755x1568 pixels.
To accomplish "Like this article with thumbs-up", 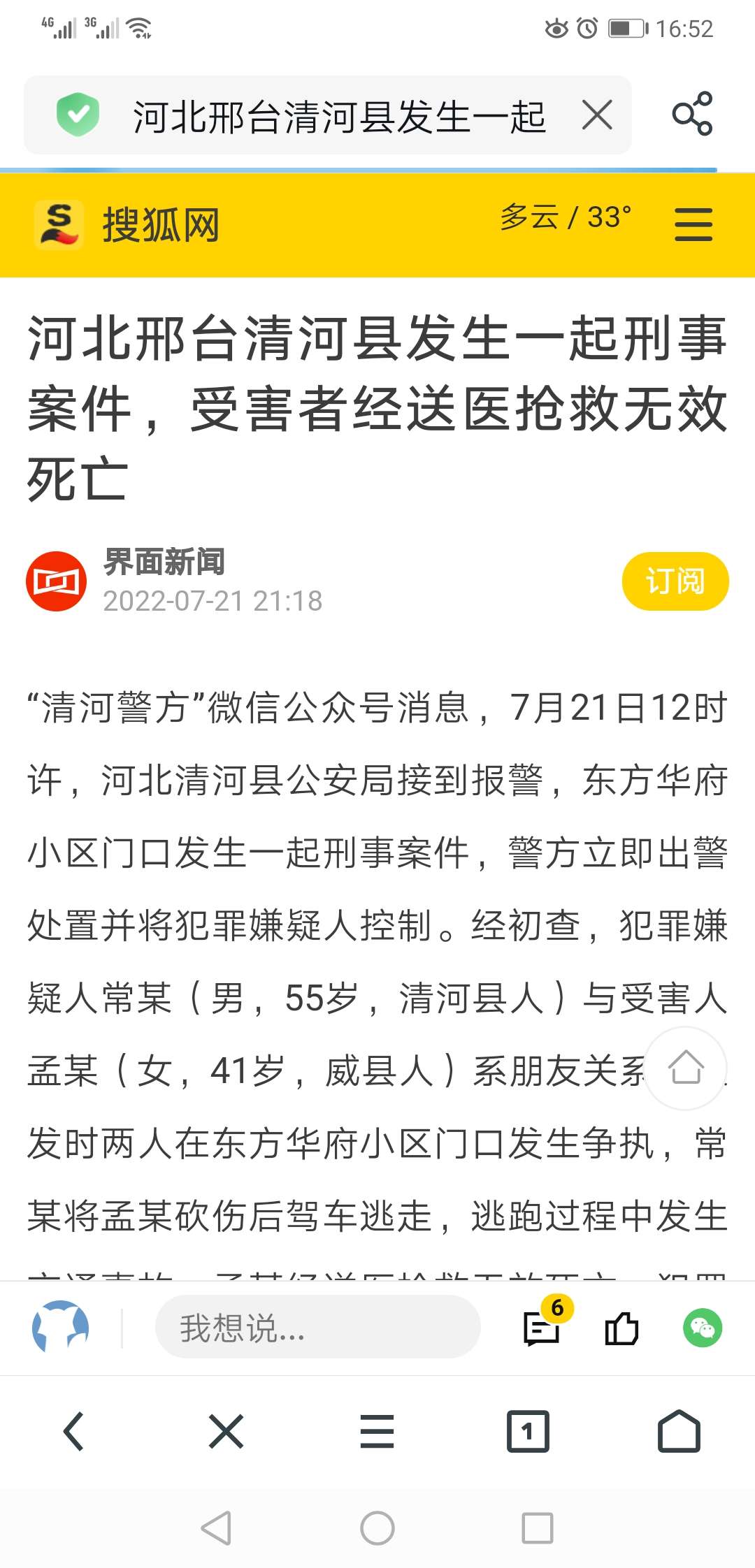I will tap(621, 1328).
